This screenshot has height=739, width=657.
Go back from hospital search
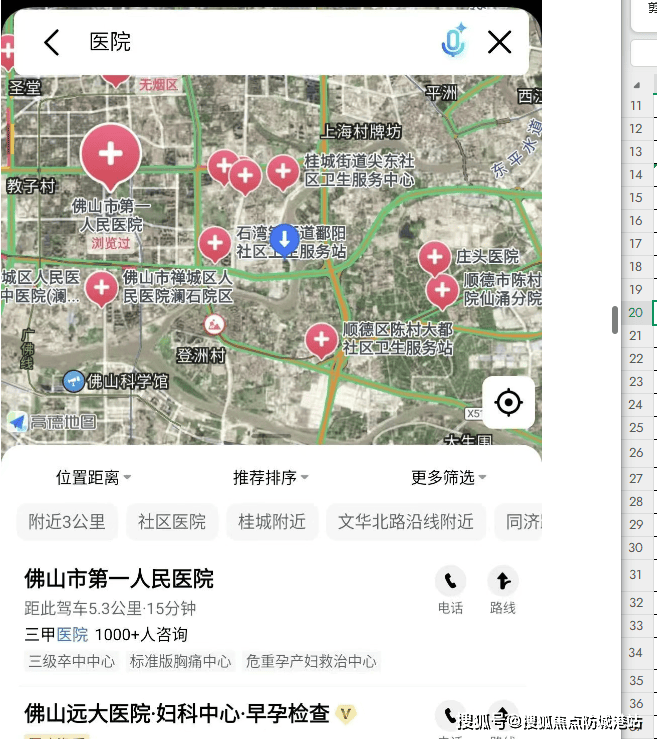[52, 42]
